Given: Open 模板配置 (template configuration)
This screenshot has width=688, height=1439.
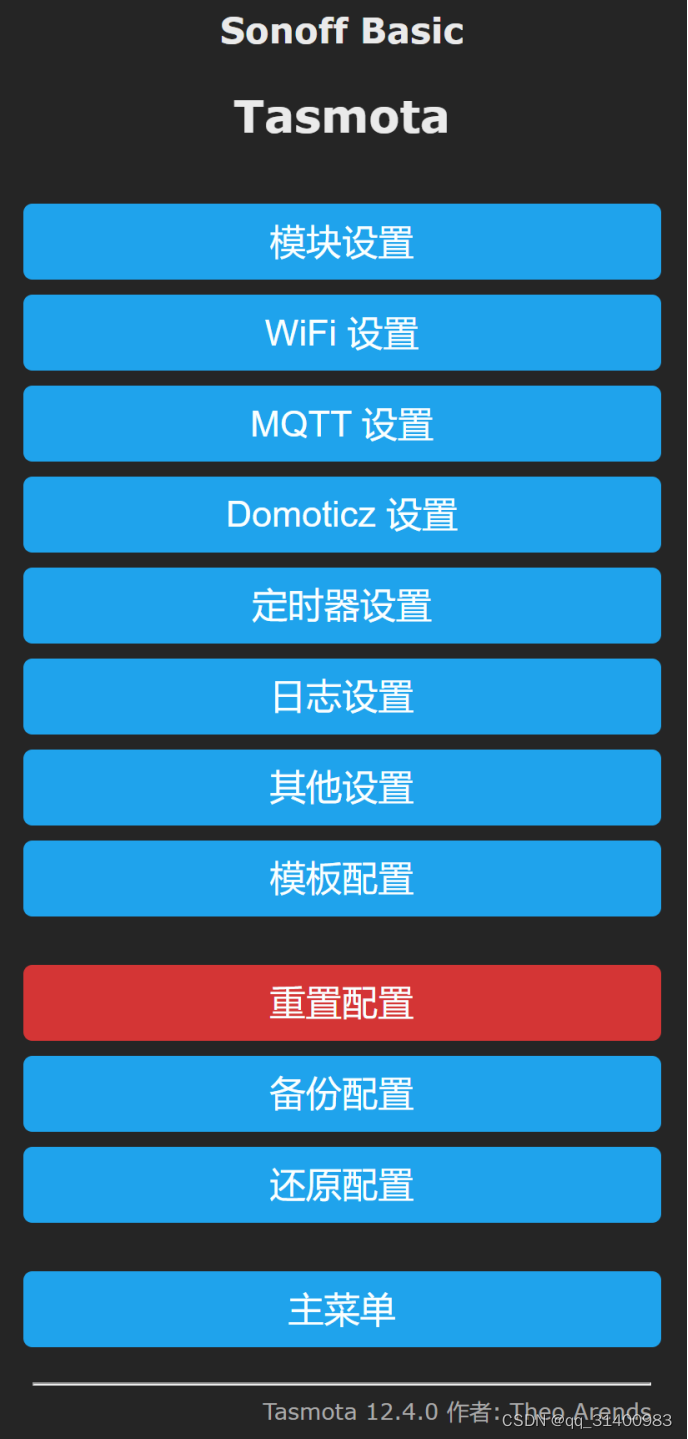Looking at the screenshot, I should [342, 879].
